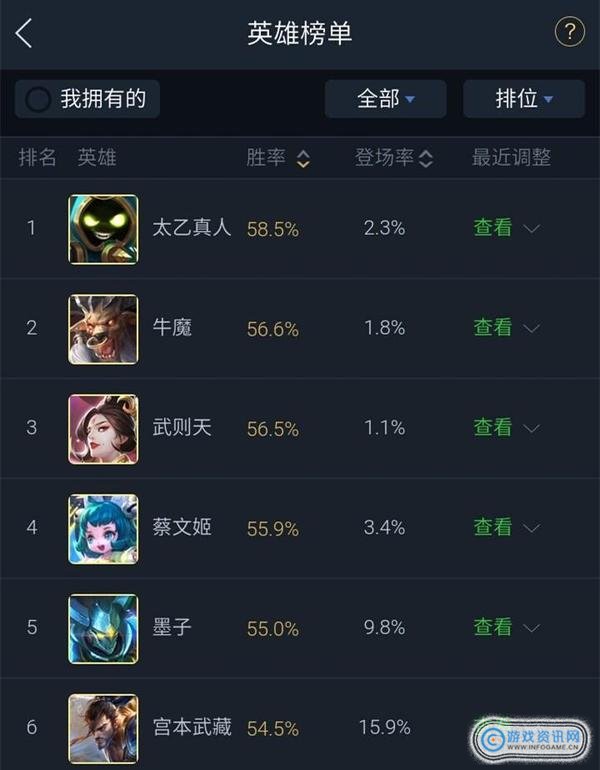
Task: Open the 牛魔 hero avatar
Action: (x=103, y=329)
